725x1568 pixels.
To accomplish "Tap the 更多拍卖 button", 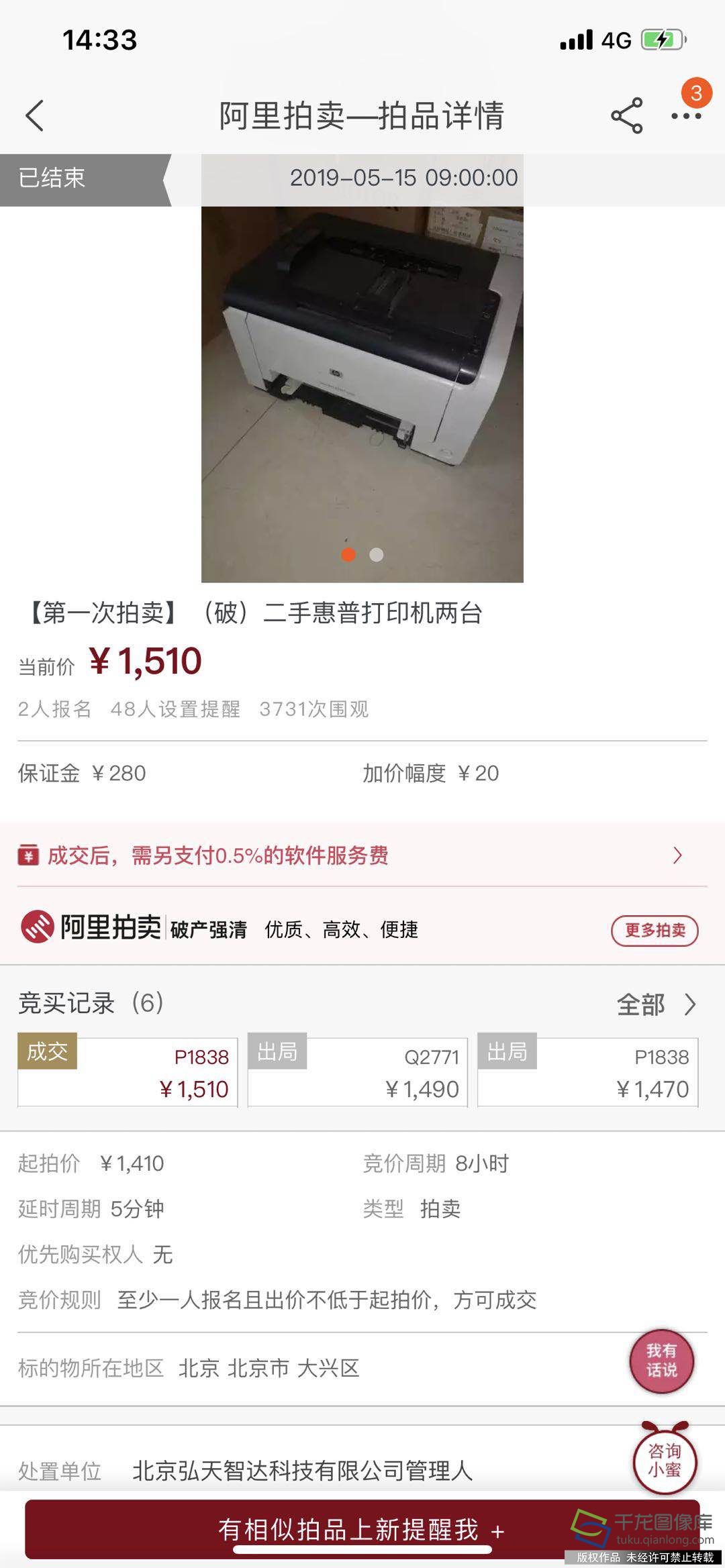I will (655, 930).
